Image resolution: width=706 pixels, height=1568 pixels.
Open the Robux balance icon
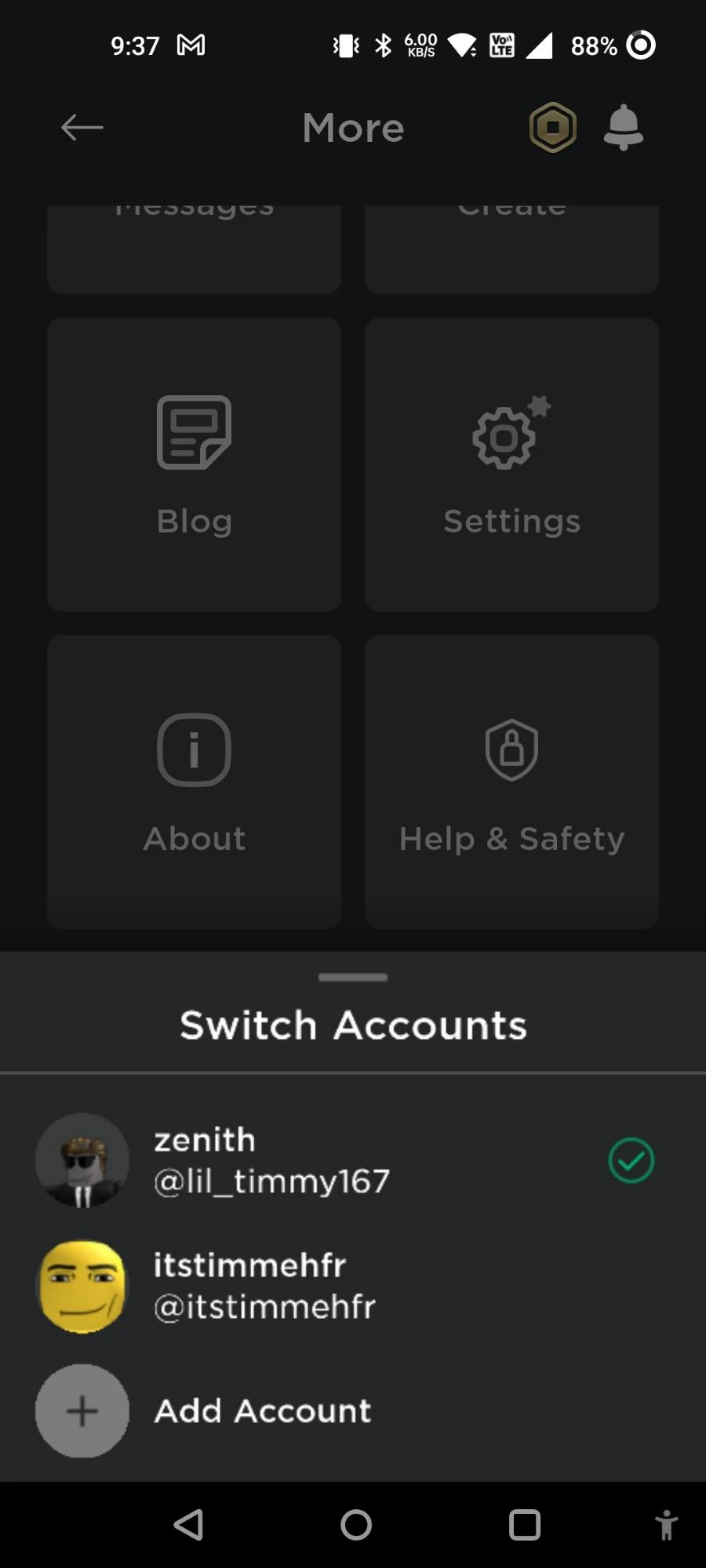pos(553,127)
